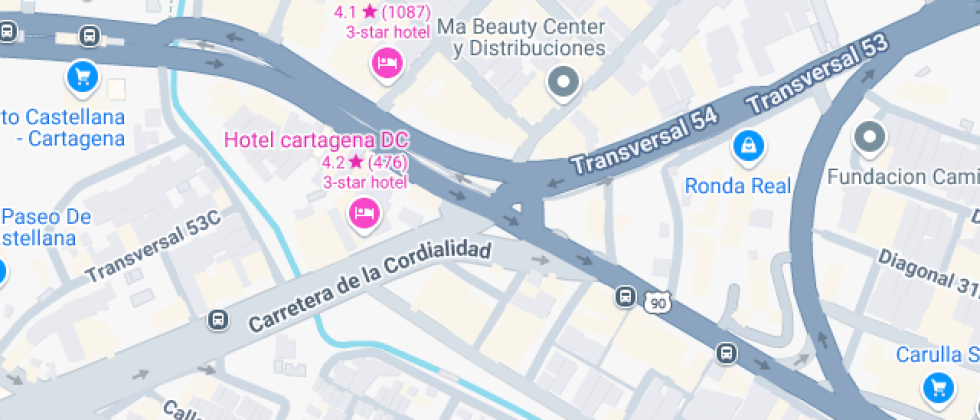Select the Fundacion Cami place pin
The width and height of the screenshot is (980, 420).
coord(870,138)
